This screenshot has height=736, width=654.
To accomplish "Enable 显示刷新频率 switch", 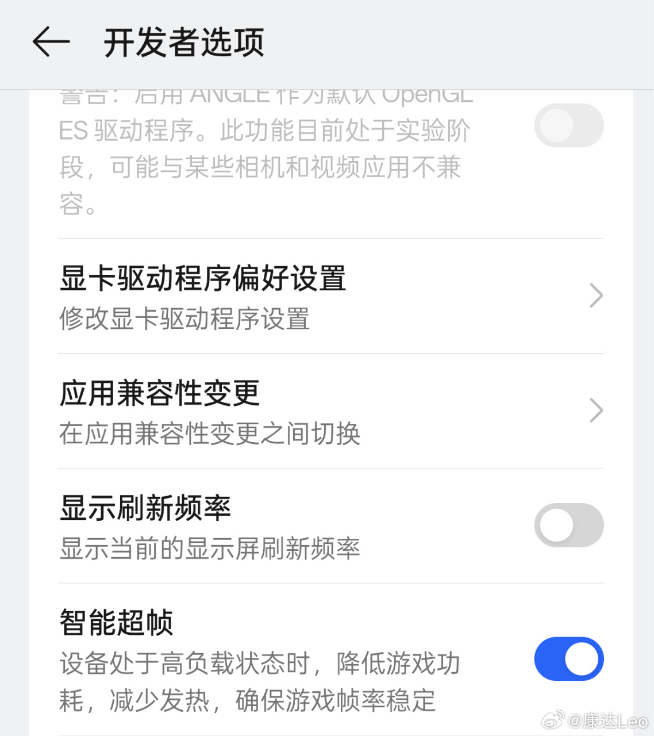I will [568, 525].
